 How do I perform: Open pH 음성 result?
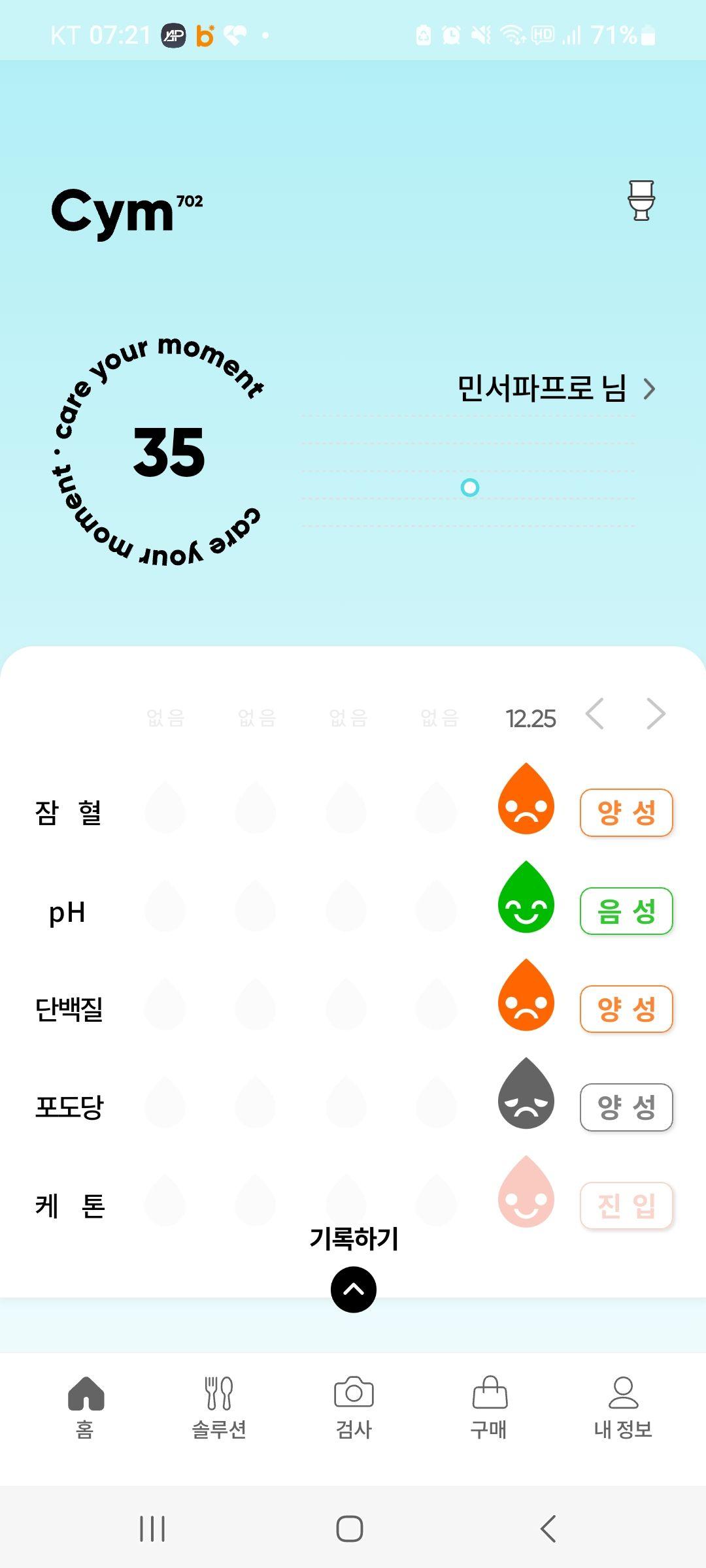click(x=626, y=911)
